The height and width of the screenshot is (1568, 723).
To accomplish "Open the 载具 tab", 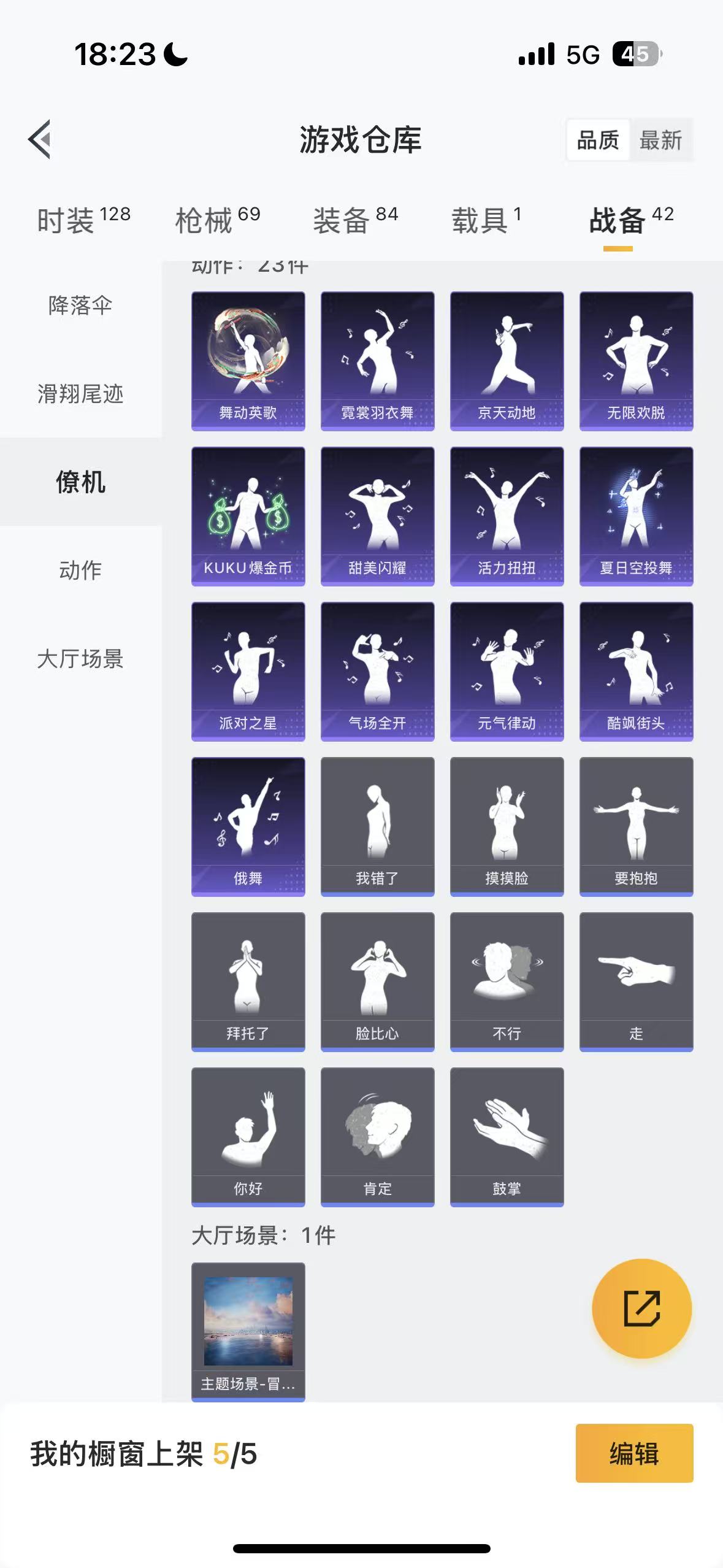I will (x=486, y=220).
